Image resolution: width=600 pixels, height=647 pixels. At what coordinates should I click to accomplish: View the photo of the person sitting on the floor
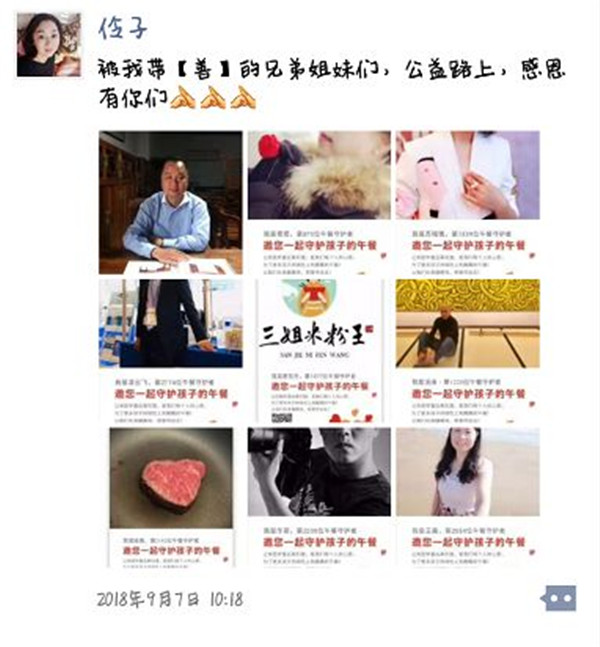pos(467,350)
